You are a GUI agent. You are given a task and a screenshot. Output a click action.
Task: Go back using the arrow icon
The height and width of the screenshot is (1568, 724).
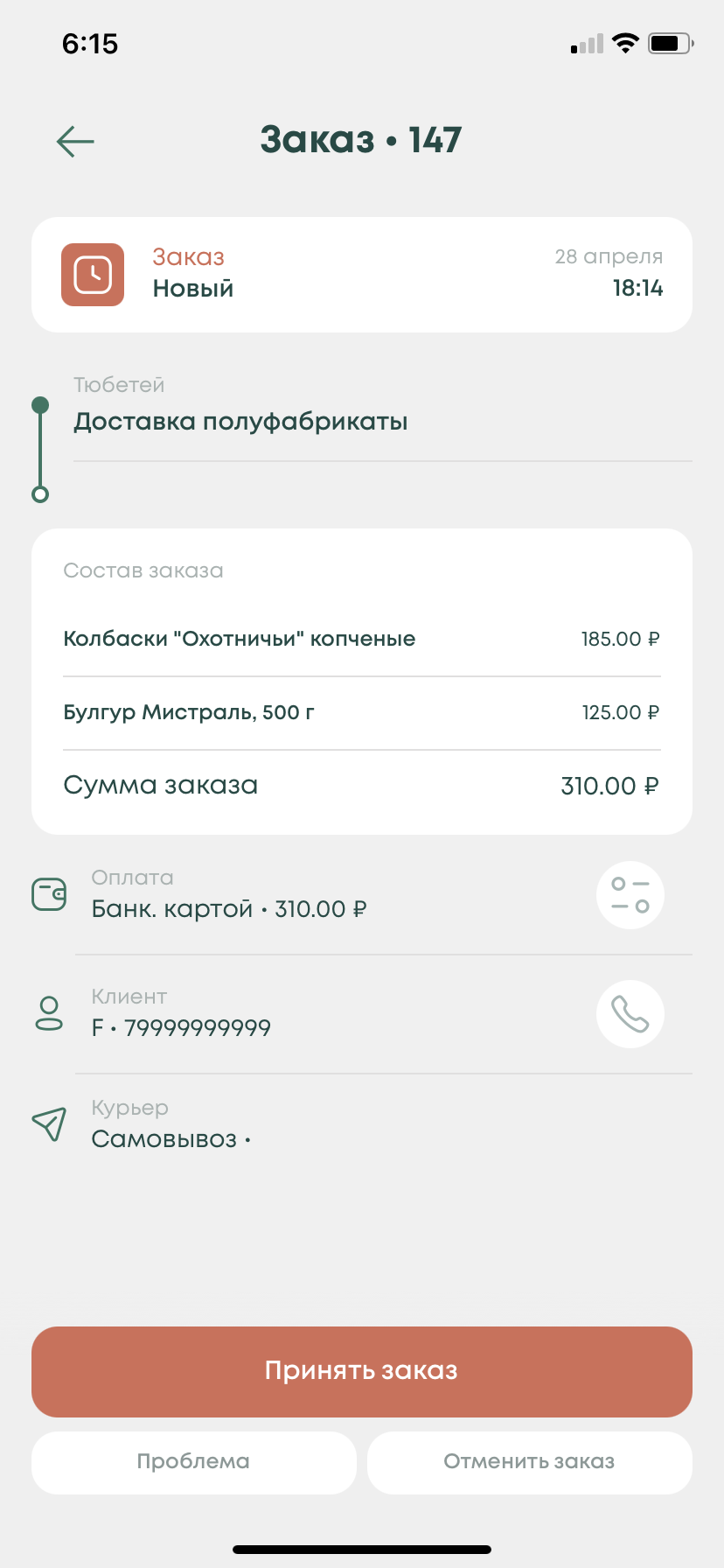75,142
